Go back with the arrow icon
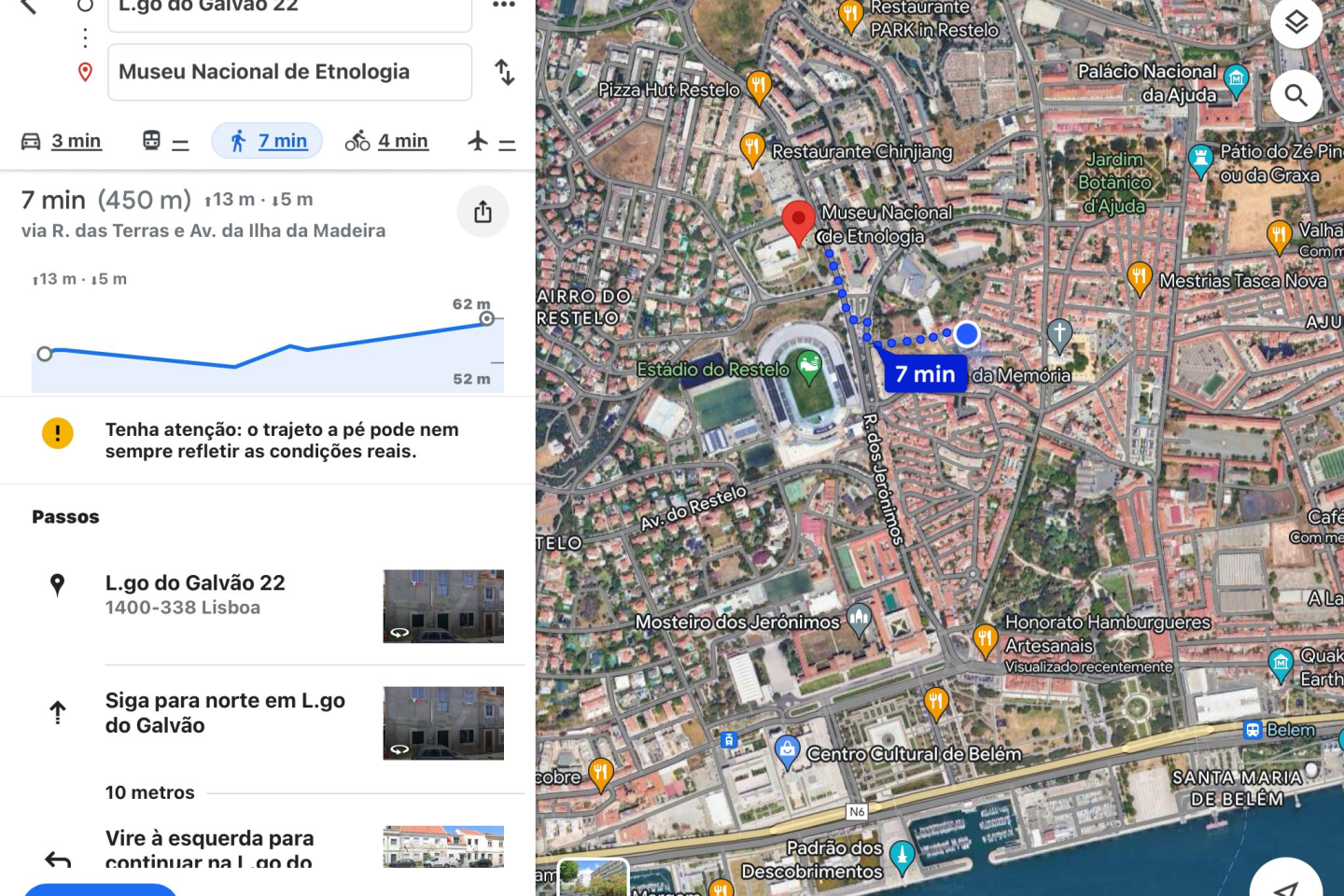 tap(29, 6)
